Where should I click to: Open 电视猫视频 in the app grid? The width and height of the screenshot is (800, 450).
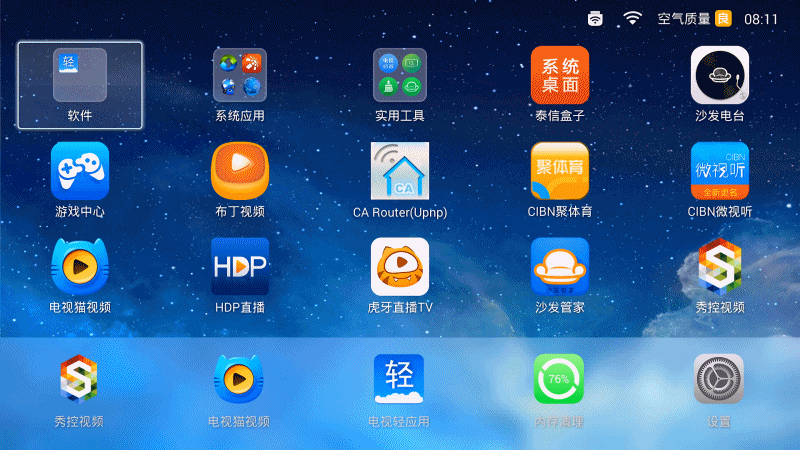(80, 267)
